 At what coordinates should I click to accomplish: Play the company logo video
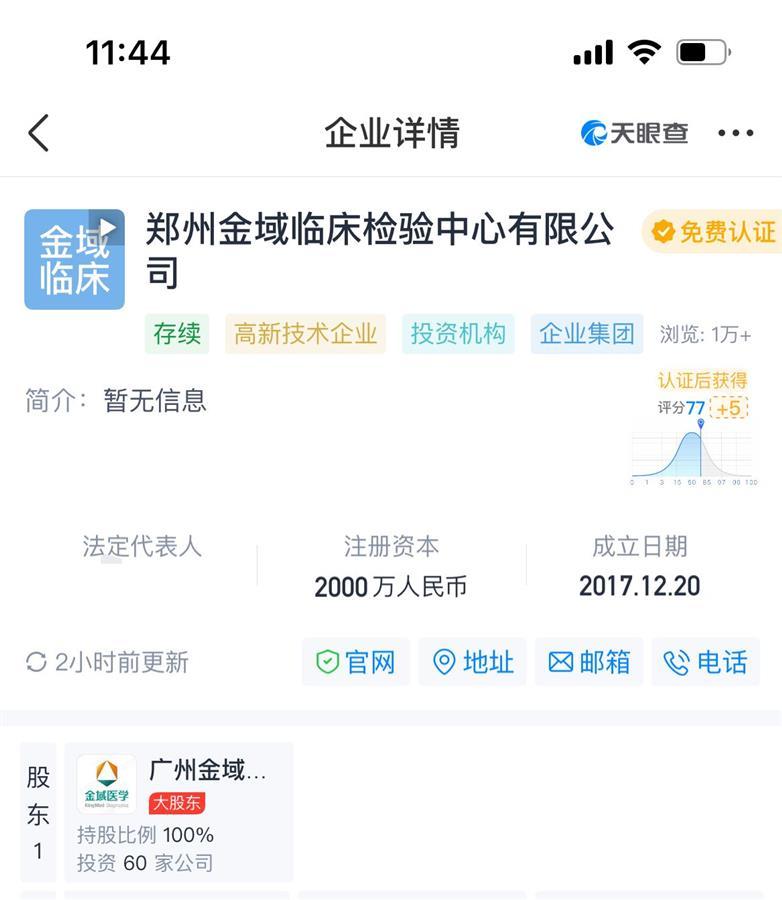click(107, 228)
